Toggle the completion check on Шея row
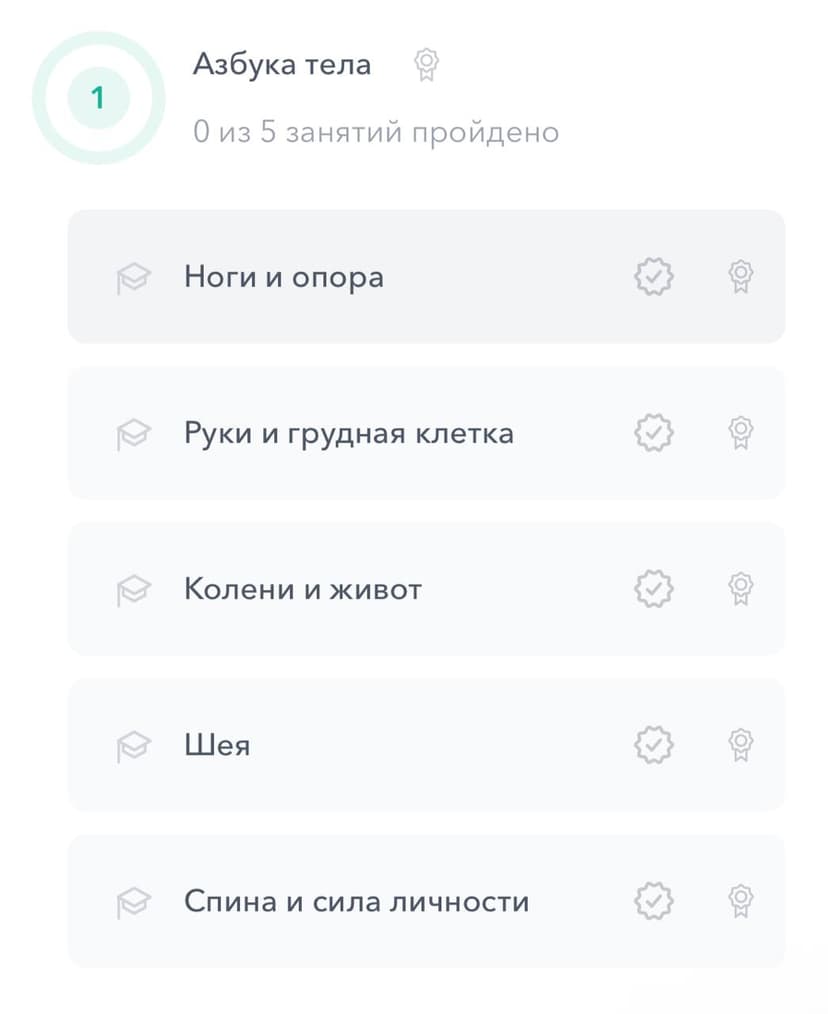 (x=654, y=745)
